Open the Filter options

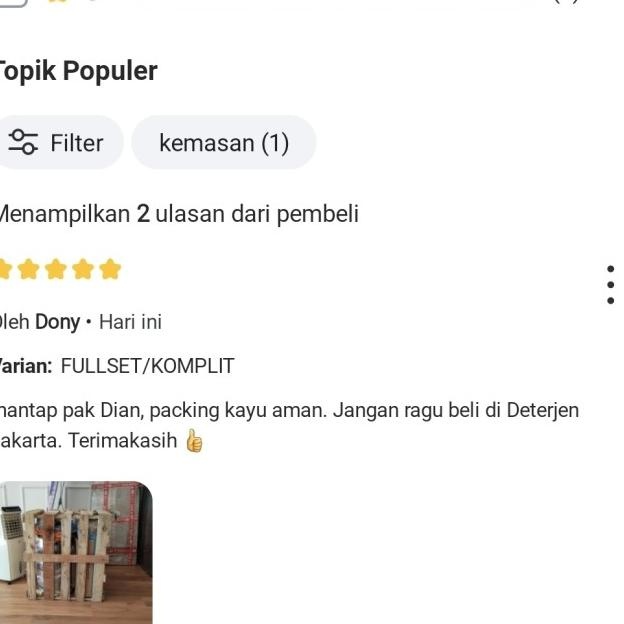(x=57, y=143)
